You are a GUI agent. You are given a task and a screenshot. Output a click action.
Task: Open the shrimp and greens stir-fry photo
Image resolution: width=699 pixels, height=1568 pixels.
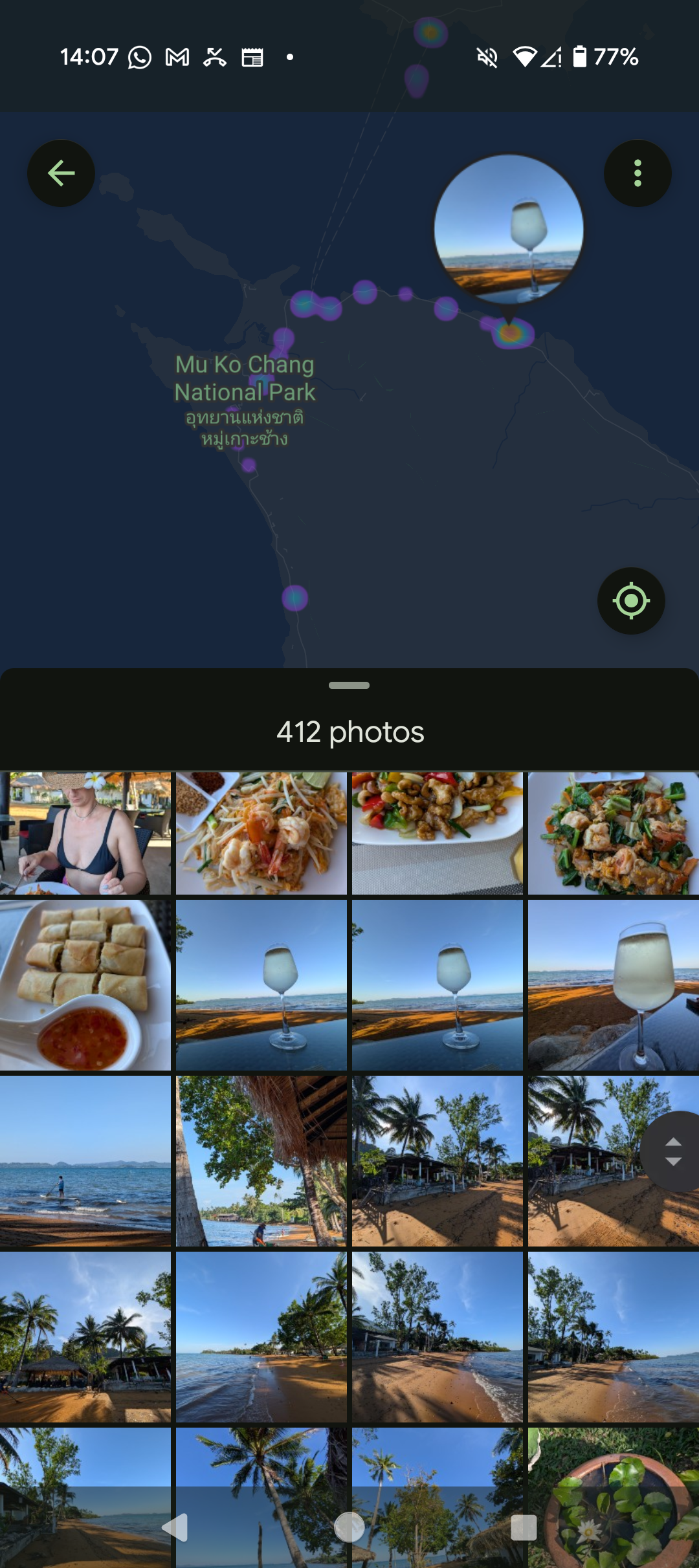pos(614,833)
